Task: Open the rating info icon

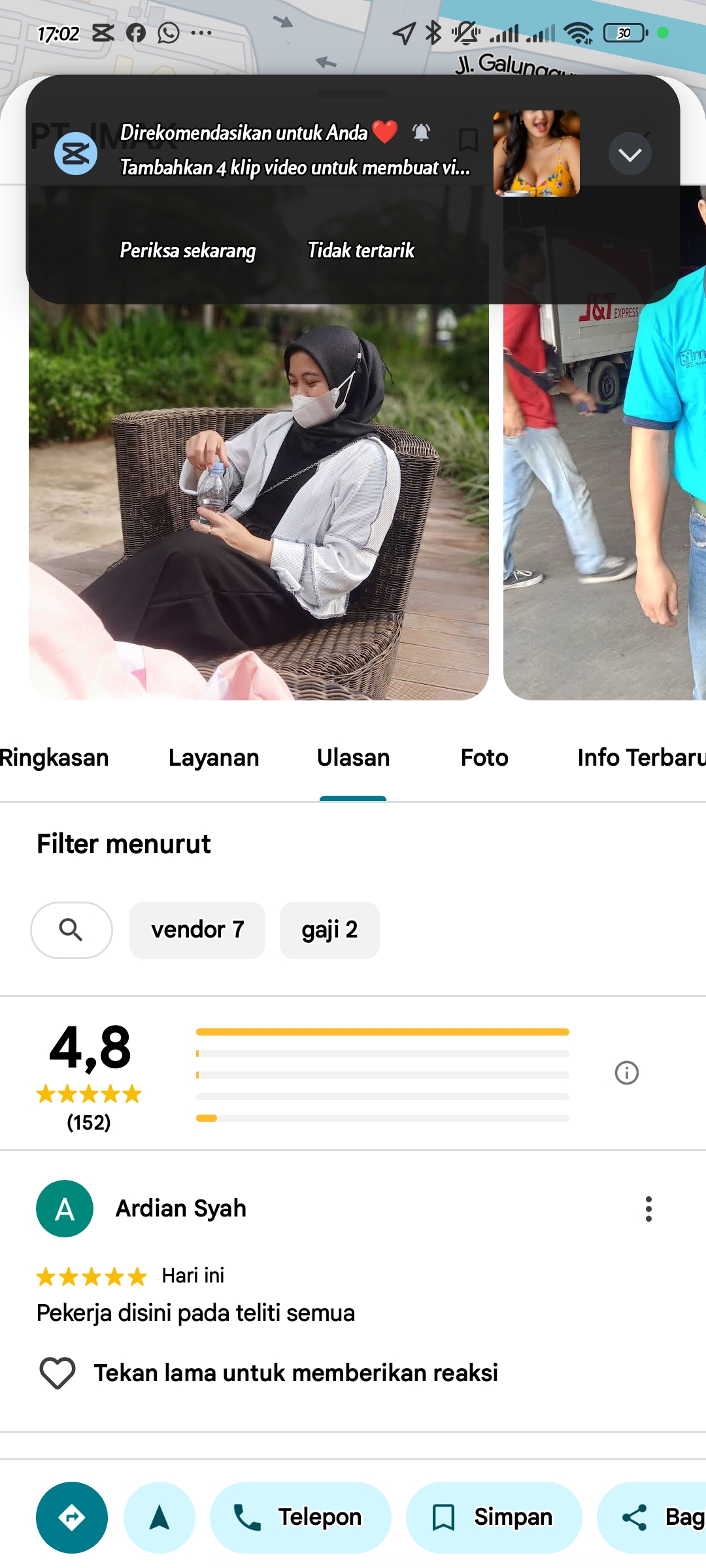Action: pos(626,1073)
